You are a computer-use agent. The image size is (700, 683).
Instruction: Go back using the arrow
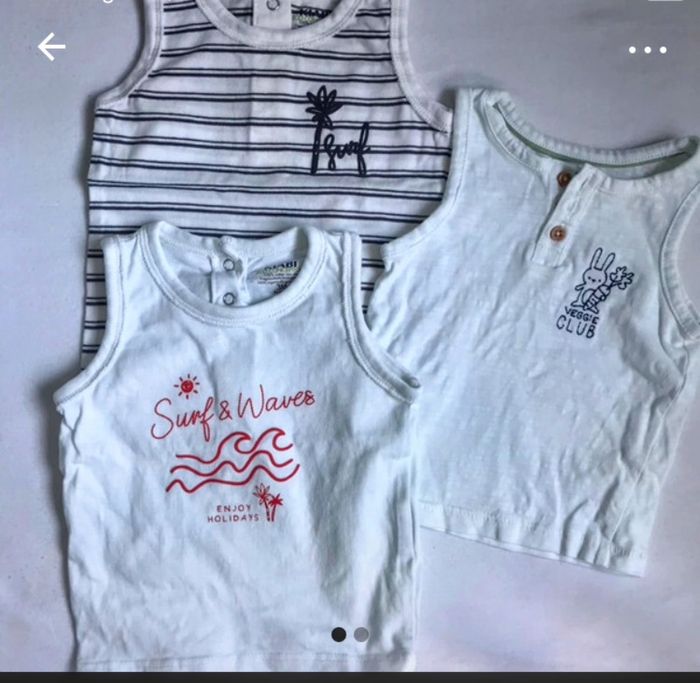(51, 46)
